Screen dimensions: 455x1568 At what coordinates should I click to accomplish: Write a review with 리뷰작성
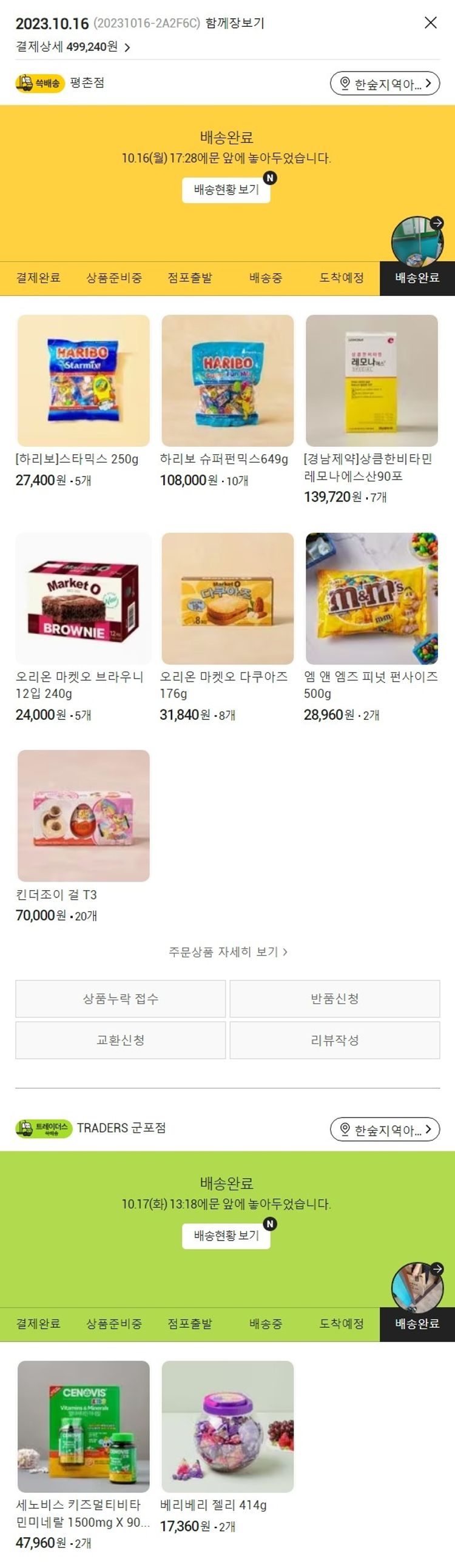click(x=334, y=1040)
